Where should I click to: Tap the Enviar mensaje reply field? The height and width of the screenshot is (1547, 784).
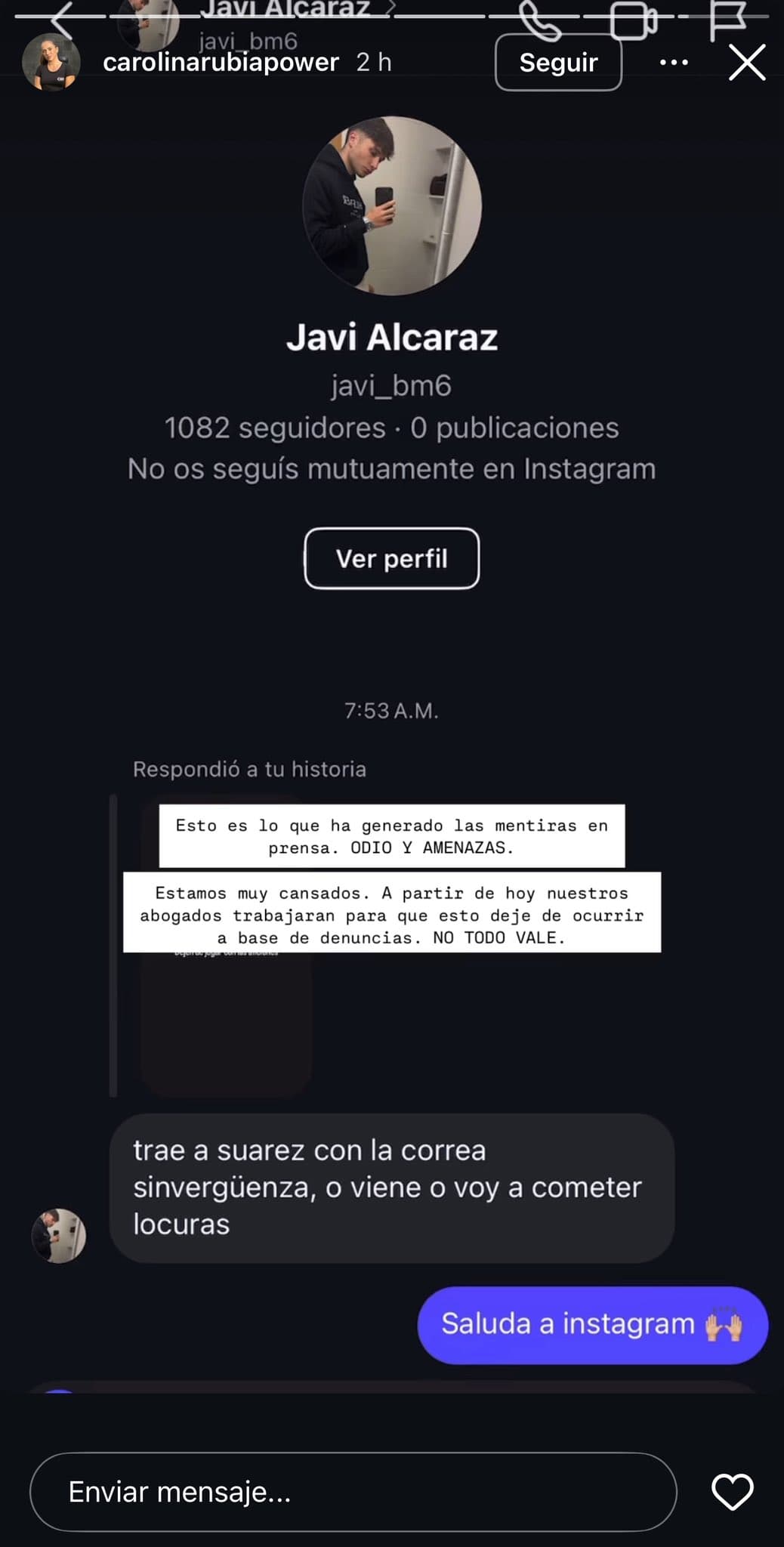(353, 1491)
